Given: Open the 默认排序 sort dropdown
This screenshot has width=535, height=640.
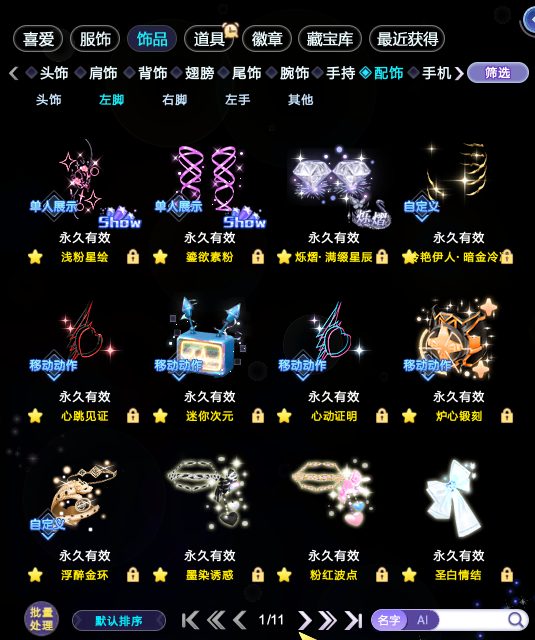Looking at the screenshot, I should coord(119,621).
